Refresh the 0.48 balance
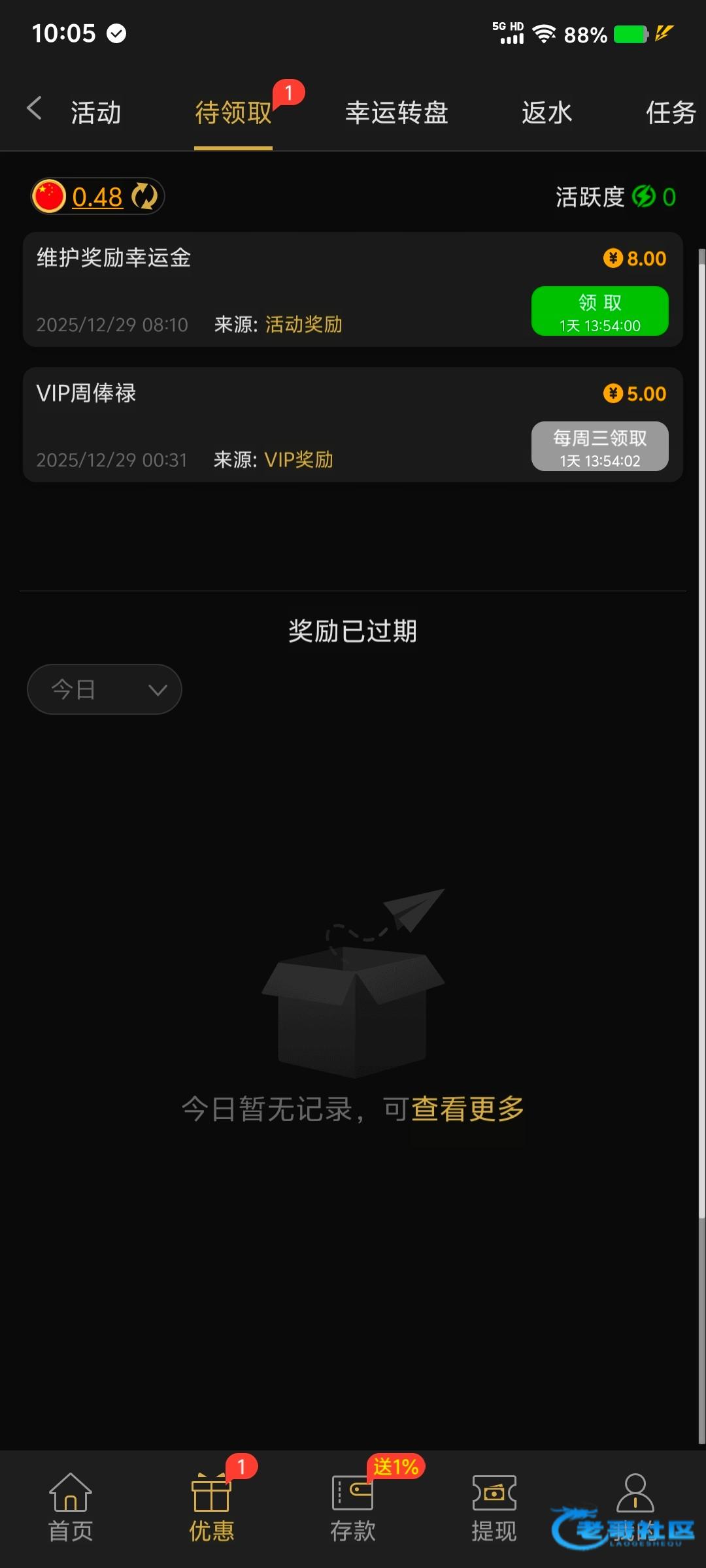706x1568 pixels. 144,196
